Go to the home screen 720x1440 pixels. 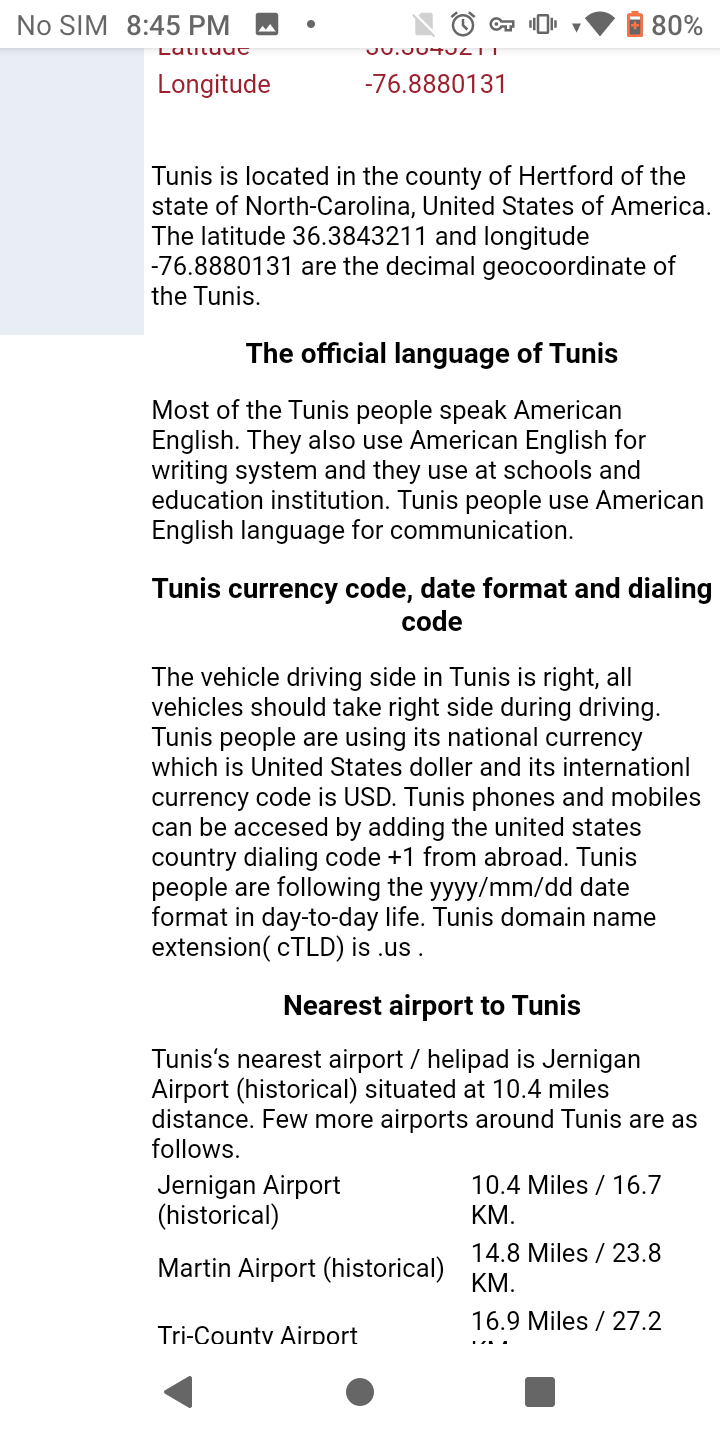[360, 1391]
